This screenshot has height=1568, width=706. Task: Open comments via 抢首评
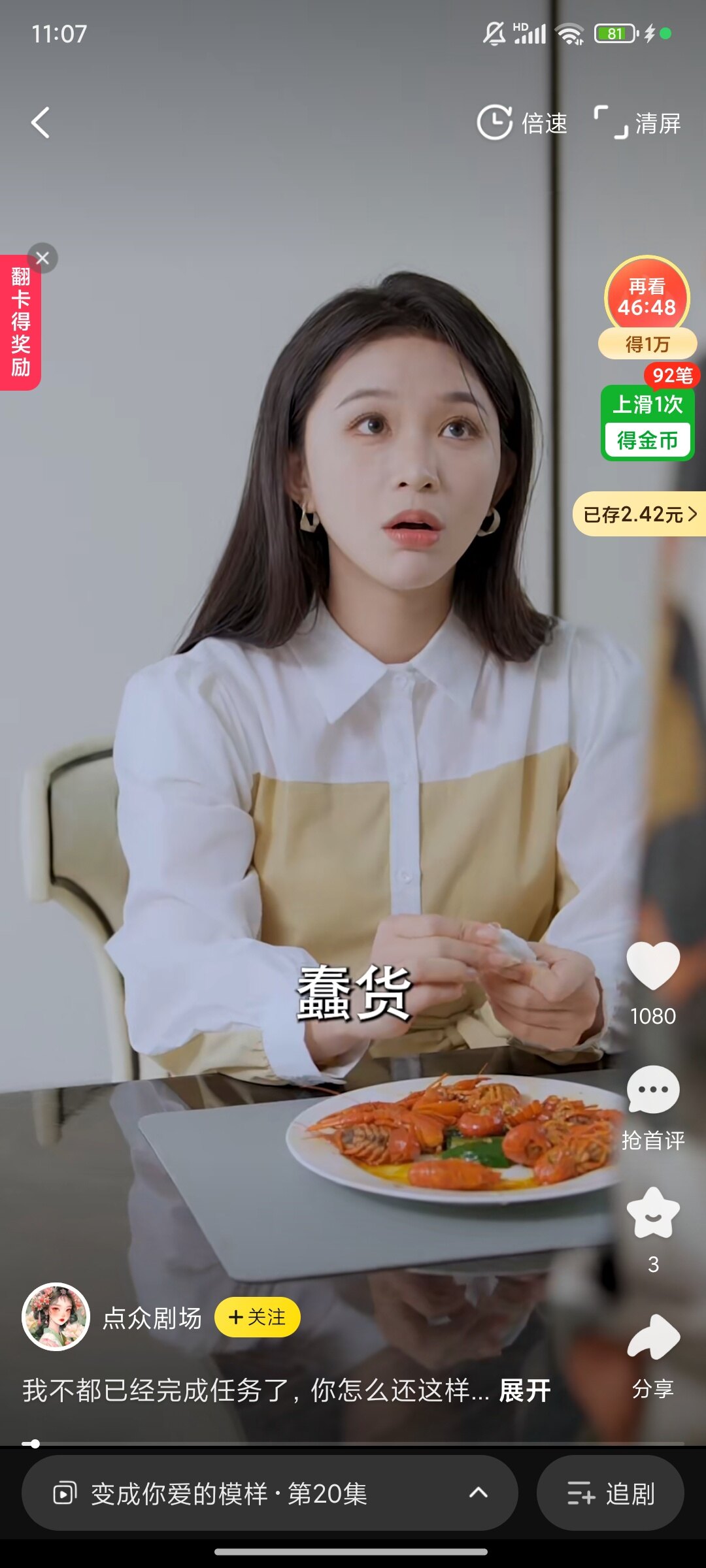click(x=652, y=1091)
